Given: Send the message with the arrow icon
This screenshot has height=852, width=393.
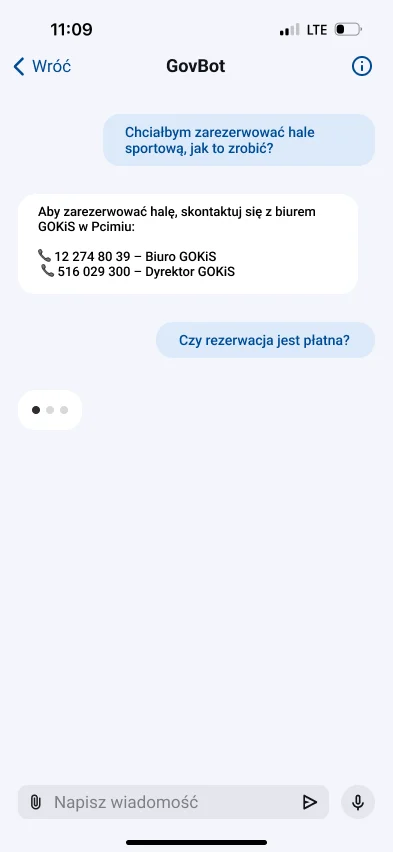Looking at the screenshot, I should click(309, 802).
